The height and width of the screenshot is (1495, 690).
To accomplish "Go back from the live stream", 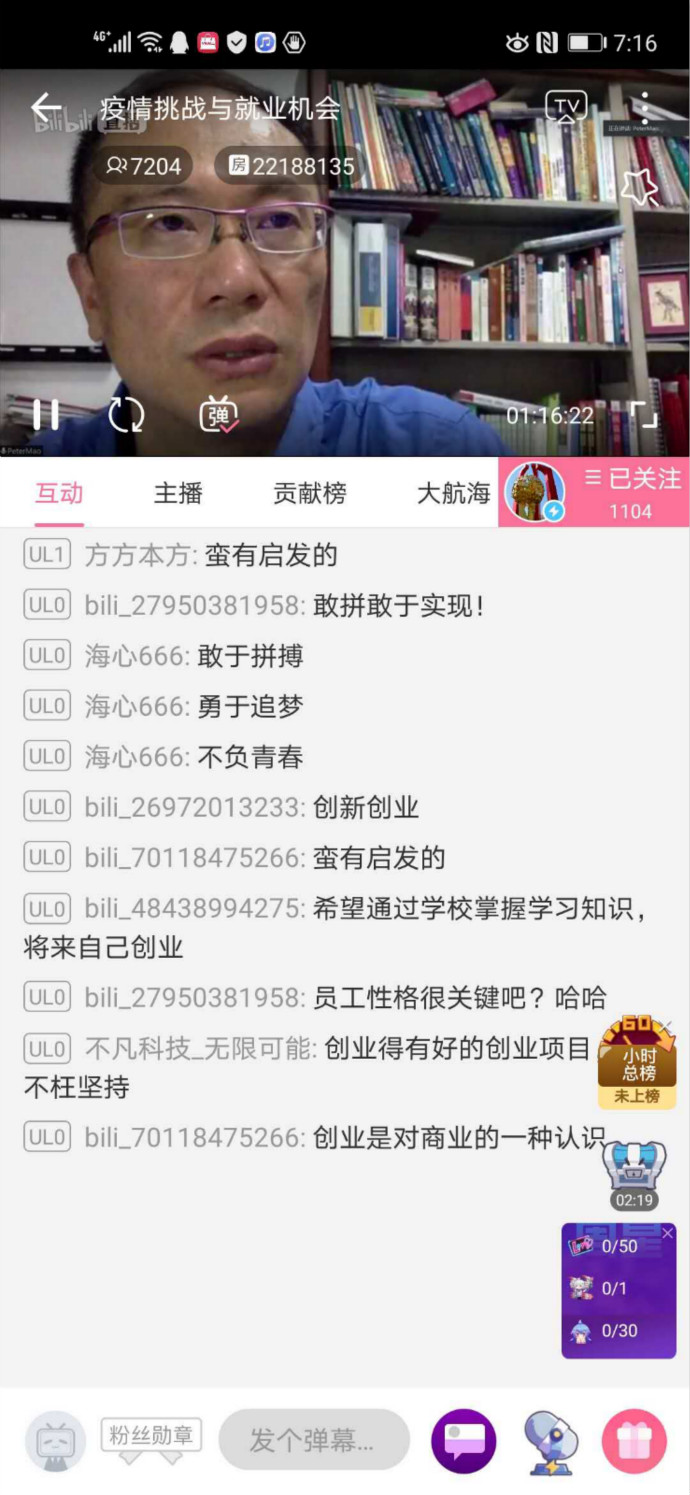I will (45, 108).
